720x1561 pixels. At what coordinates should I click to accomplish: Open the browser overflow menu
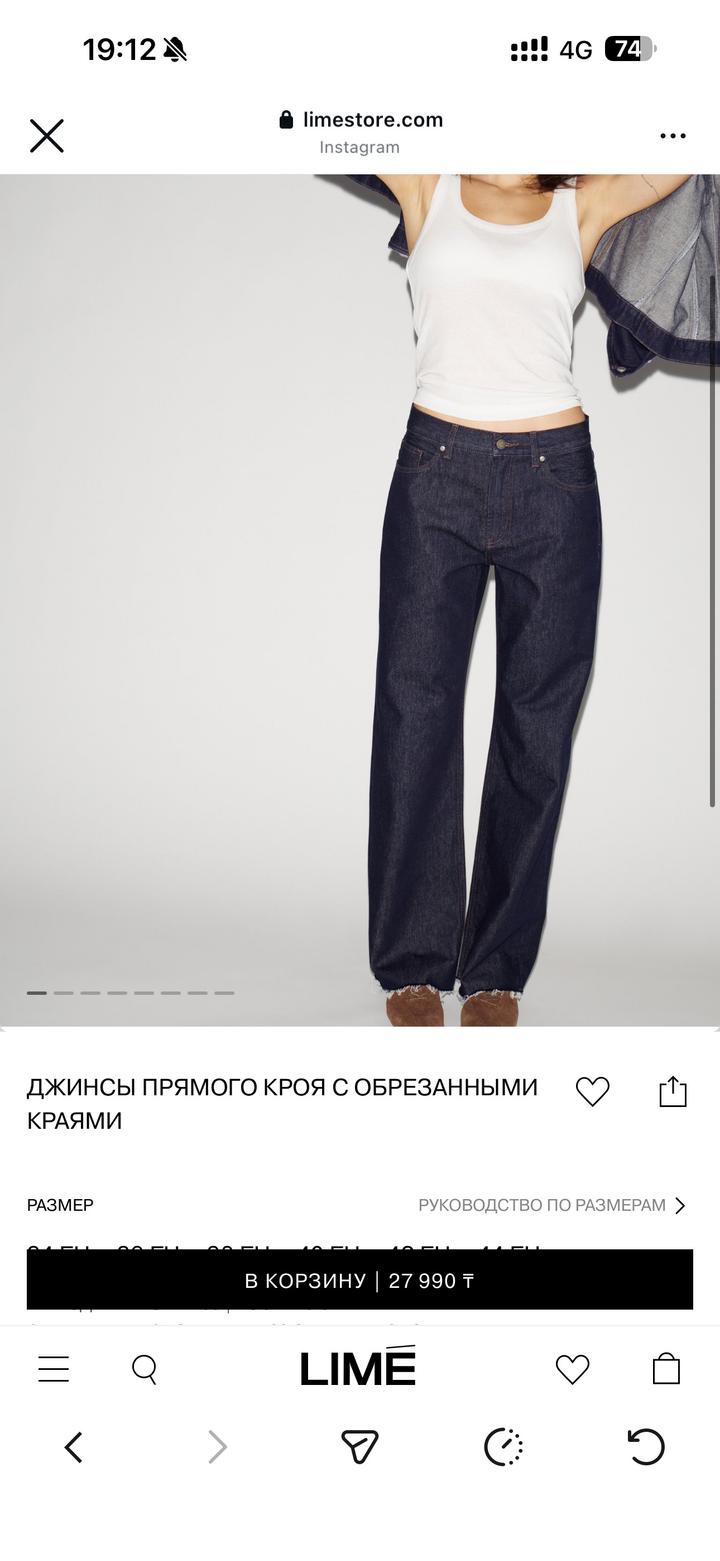[673, 136]
